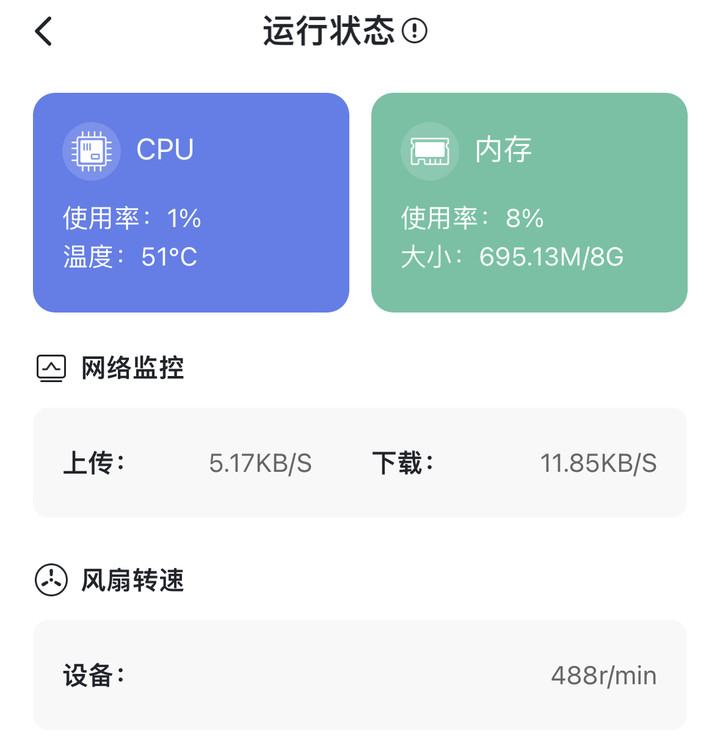The height and width of the screenshot is (752, 720).
Task: Open the CPU usage card
Action: 191,202
